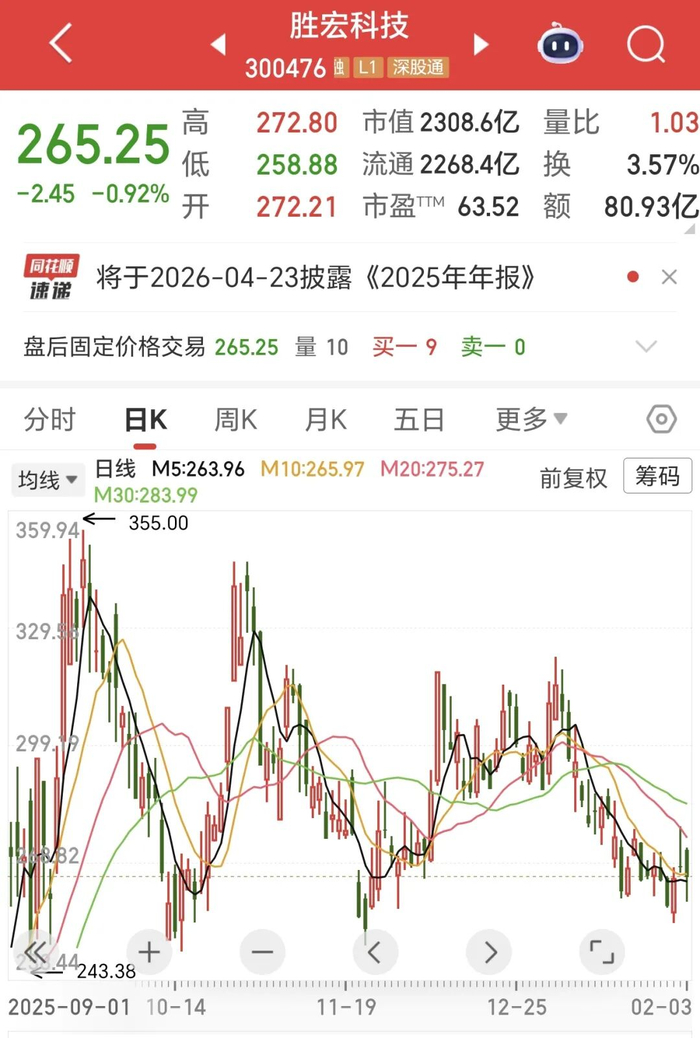Switch to the 月K chart tab

[x=326, y=420]
